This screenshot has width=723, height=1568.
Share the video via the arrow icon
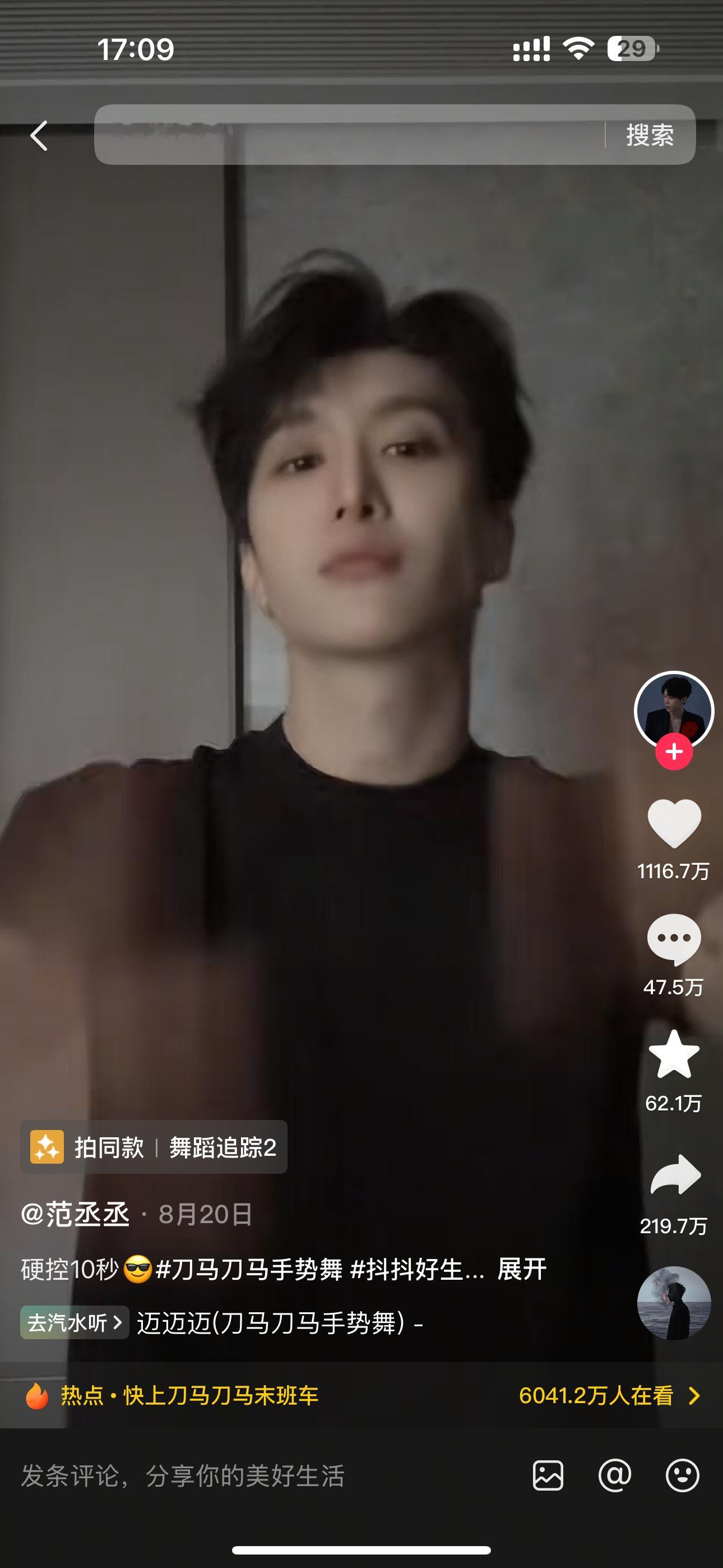point(675,1175)
